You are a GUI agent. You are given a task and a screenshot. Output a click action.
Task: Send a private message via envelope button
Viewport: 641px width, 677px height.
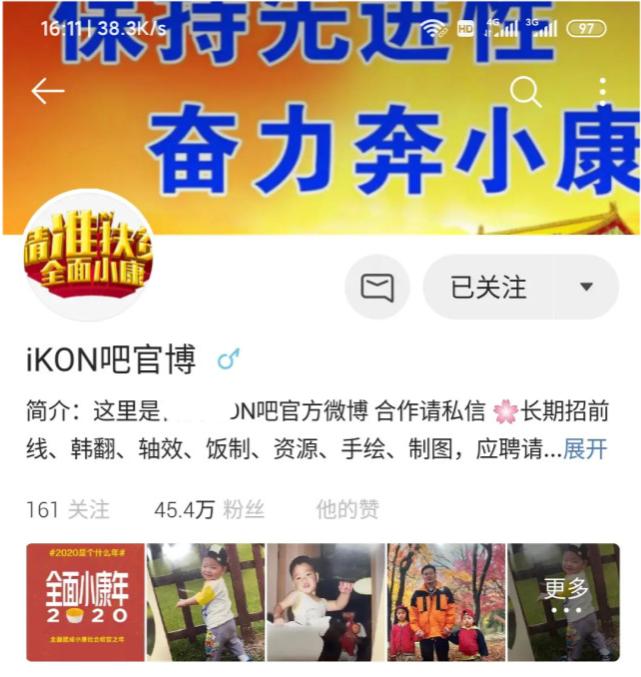tap(377, 288)
